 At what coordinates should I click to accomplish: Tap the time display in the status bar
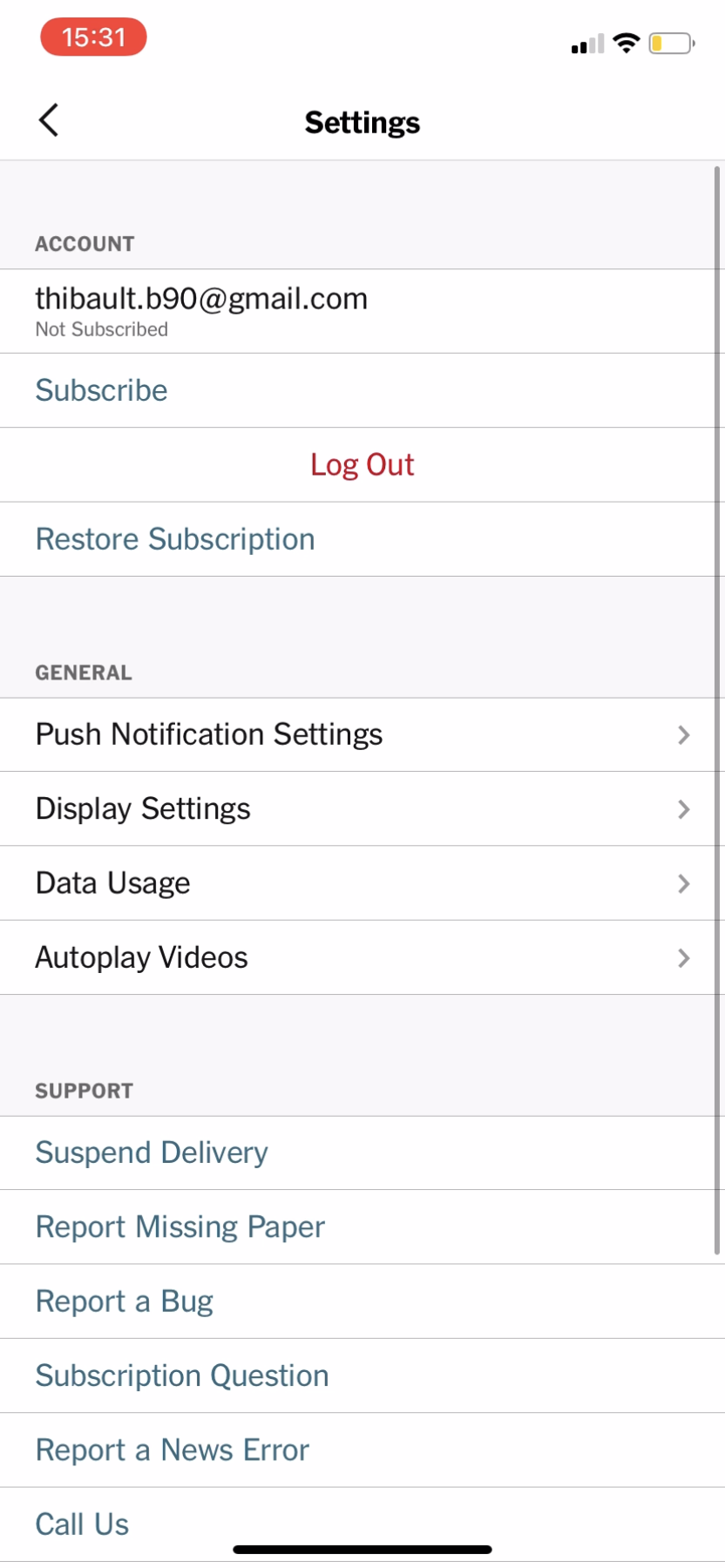[93, 37]
